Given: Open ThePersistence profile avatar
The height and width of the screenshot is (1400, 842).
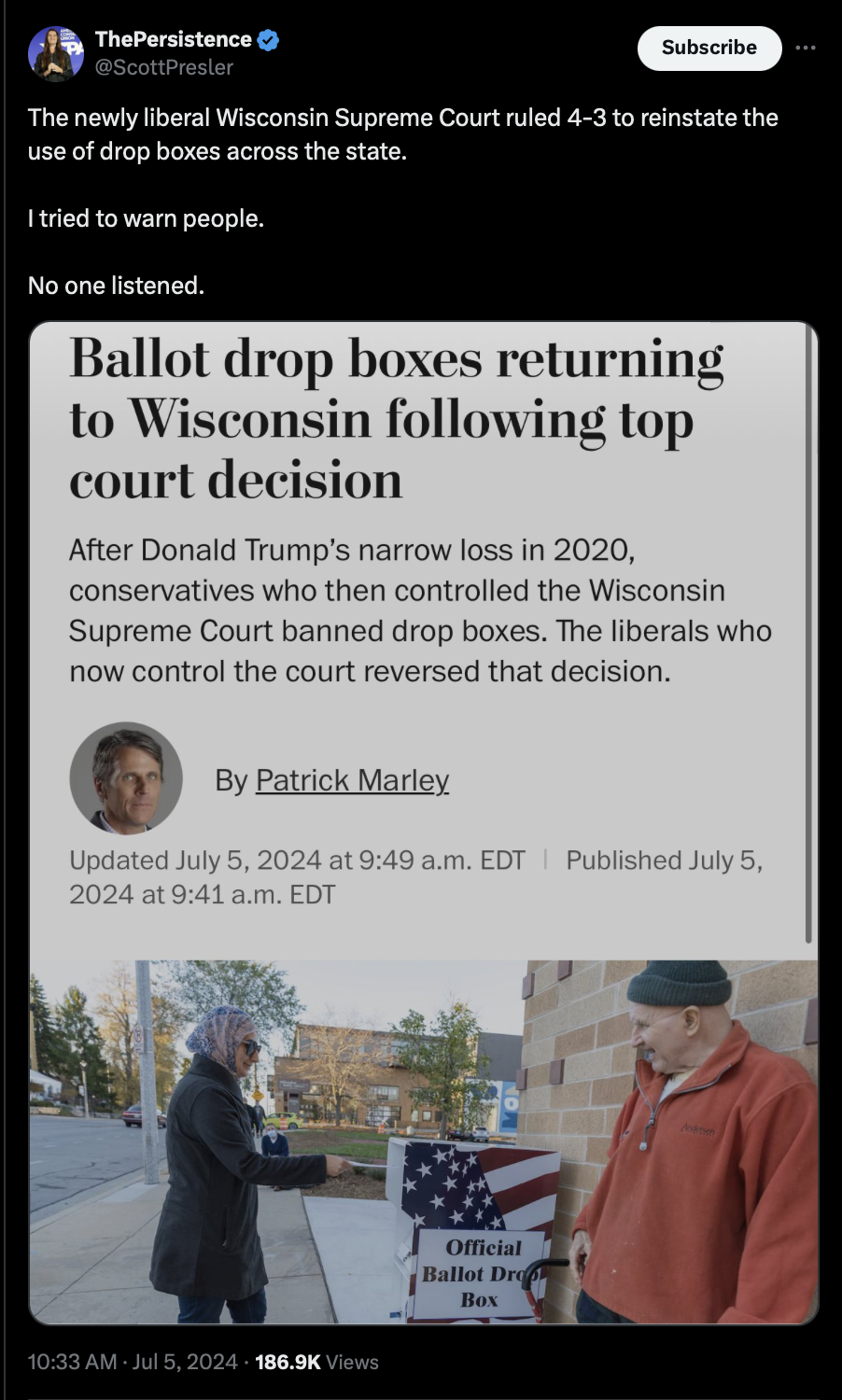Looking at the screenshot, I should [x=56, y=53].
